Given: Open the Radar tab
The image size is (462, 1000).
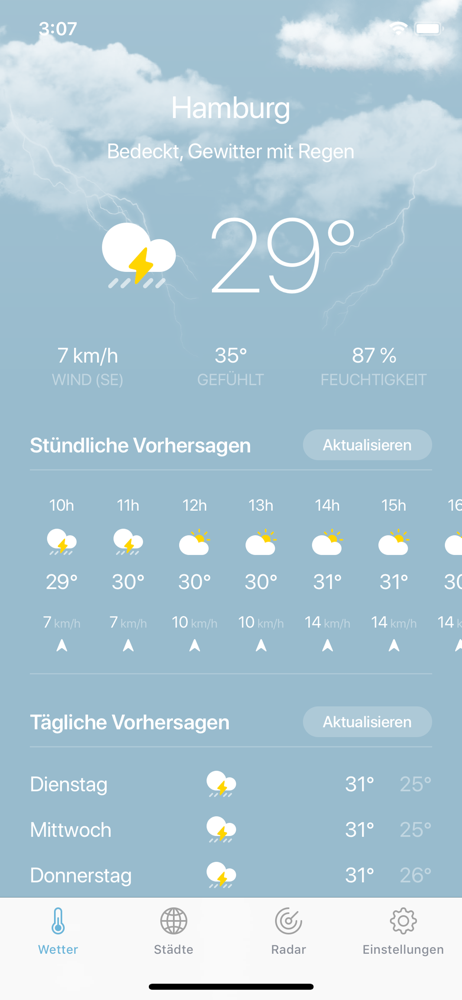Looking at the screenshot, I should 288,932.
